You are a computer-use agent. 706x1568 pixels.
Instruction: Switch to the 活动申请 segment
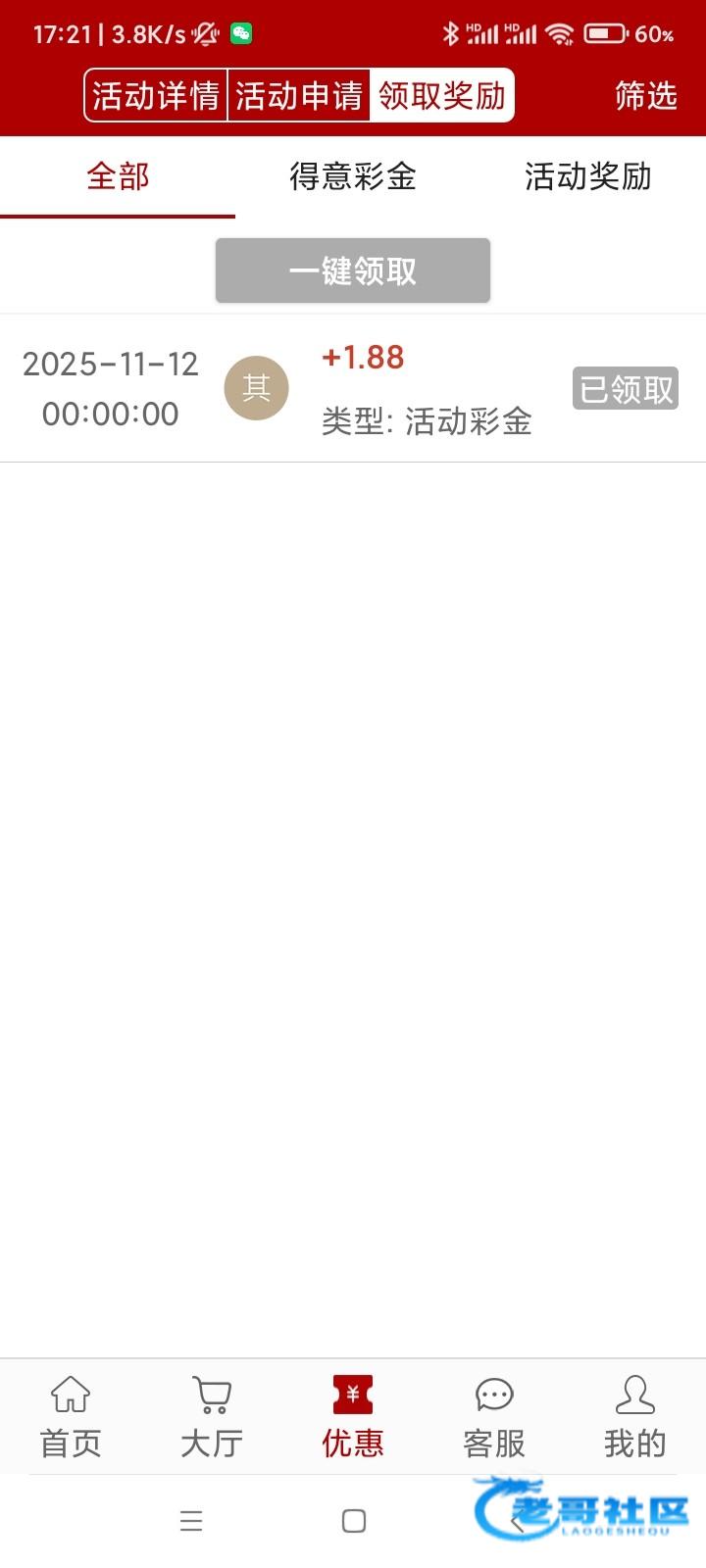299,95
